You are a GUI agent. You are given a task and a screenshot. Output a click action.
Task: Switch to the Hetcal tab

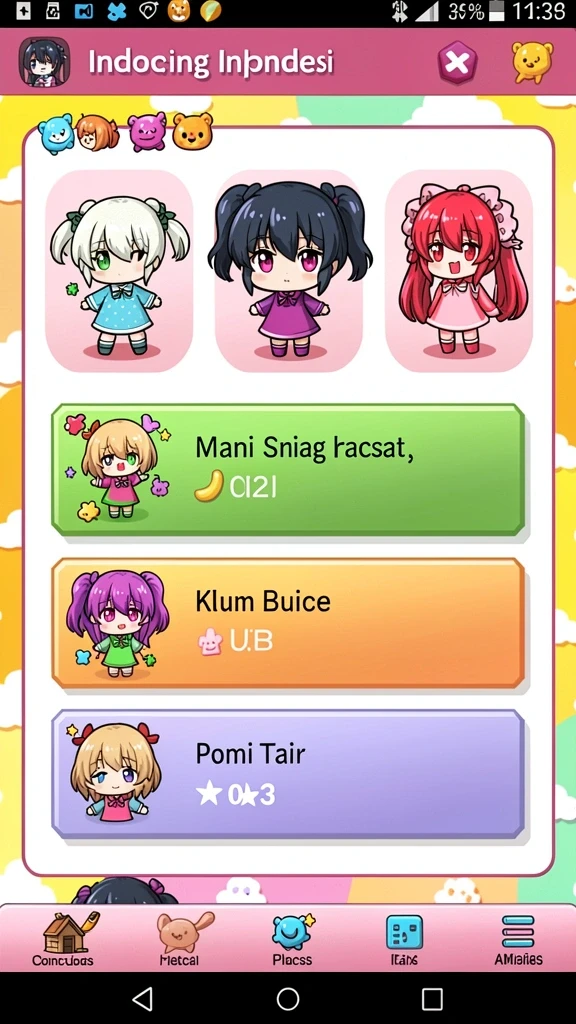[x=180, y=938]
